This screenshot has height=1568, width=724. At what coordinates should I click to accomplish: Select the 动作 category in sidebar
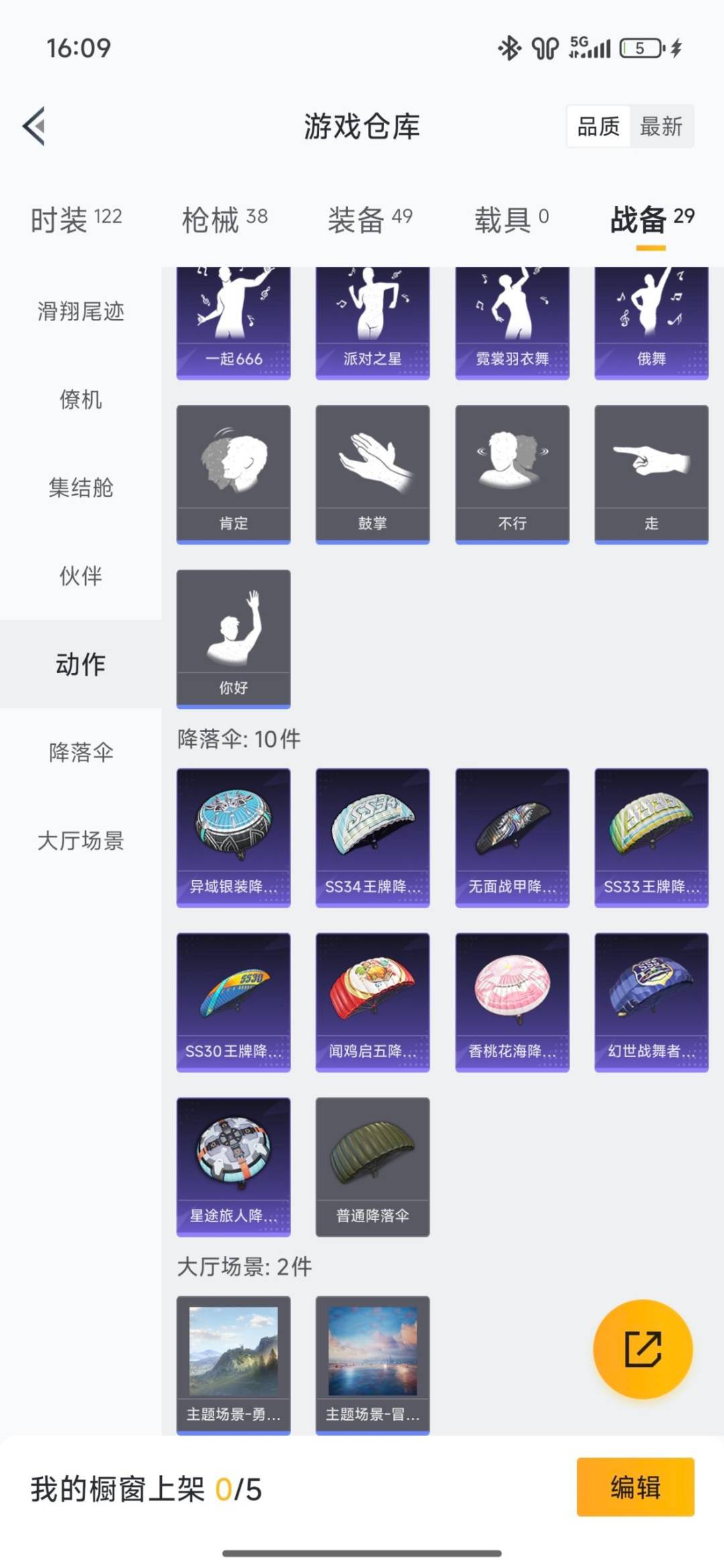coord(79,664)
